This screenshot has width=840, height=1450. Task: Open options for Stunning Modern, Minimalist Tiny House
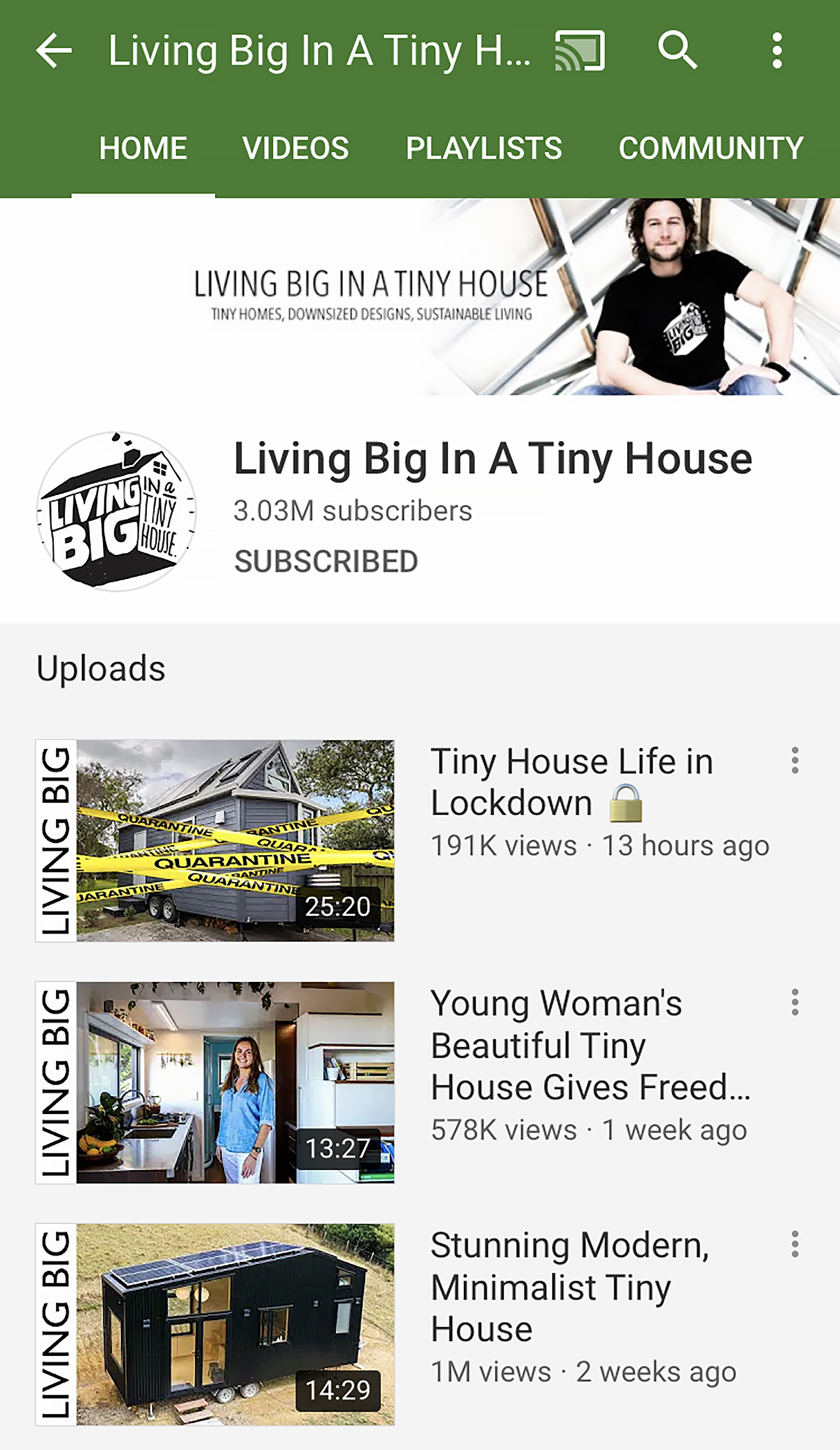click(794, 1244)
